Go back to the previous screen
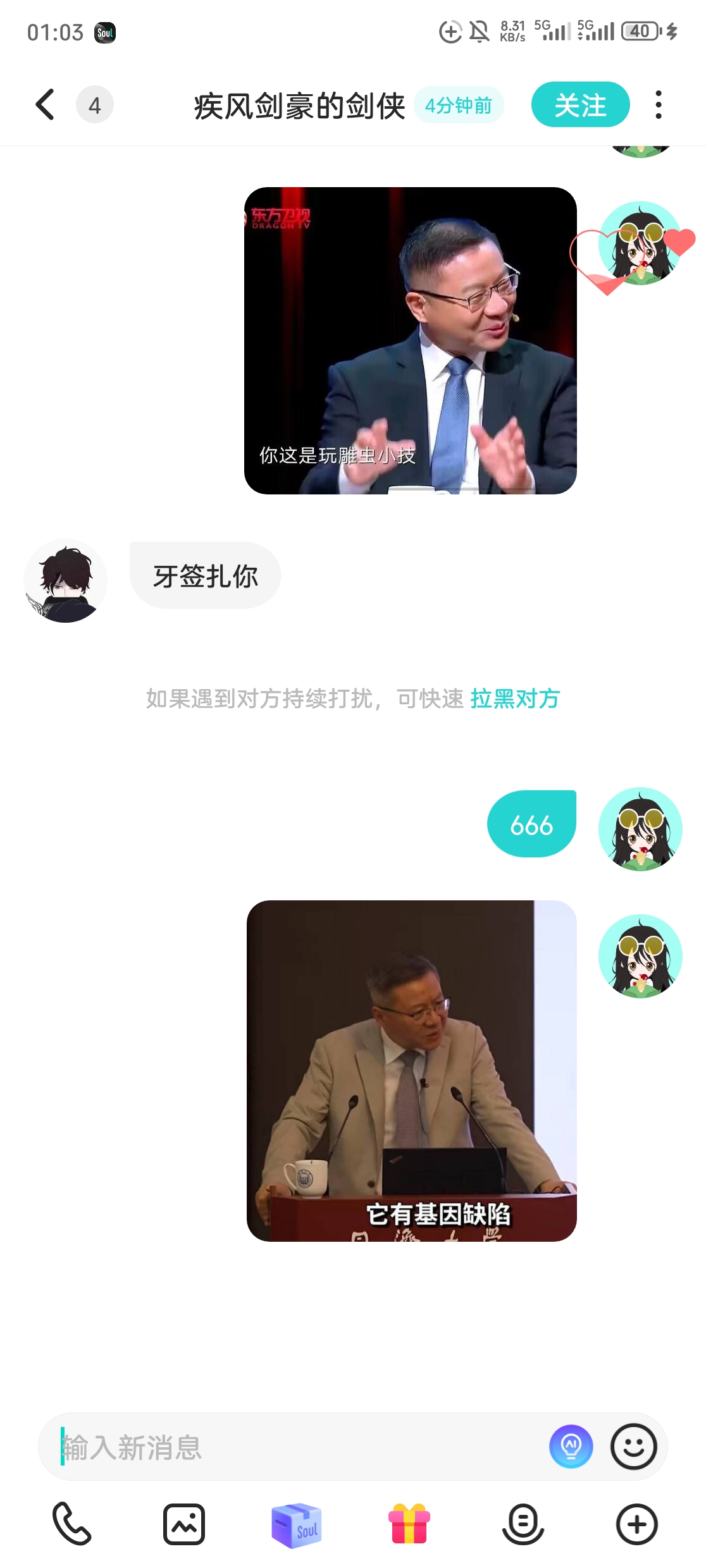Screen dimensions: 706x1568 click(x=45, y=105)
